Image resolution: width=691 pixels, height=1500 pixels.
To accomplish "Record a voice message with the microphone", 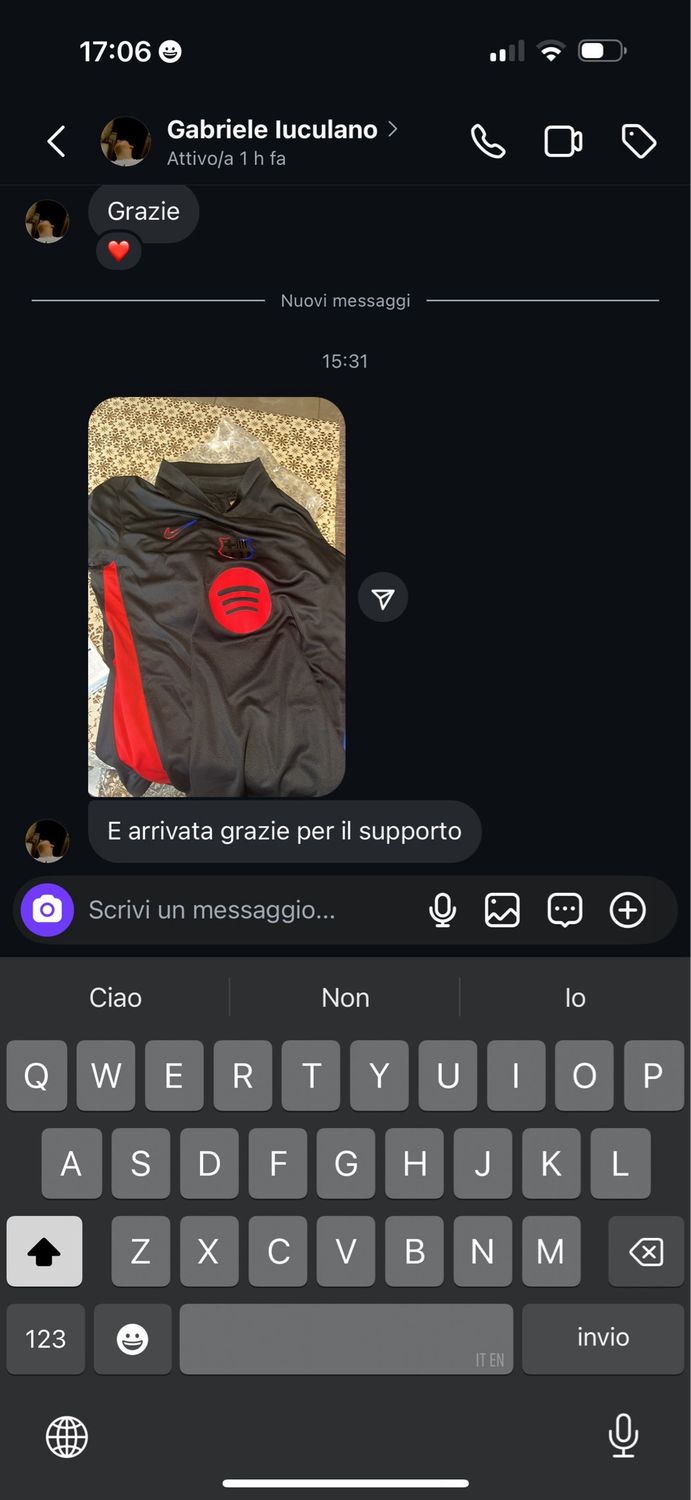I will [x=442, y=910].
